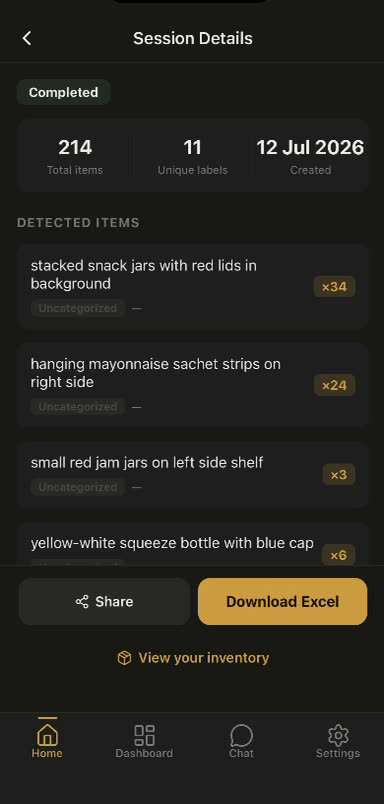Share this session

tap(104, 601)
